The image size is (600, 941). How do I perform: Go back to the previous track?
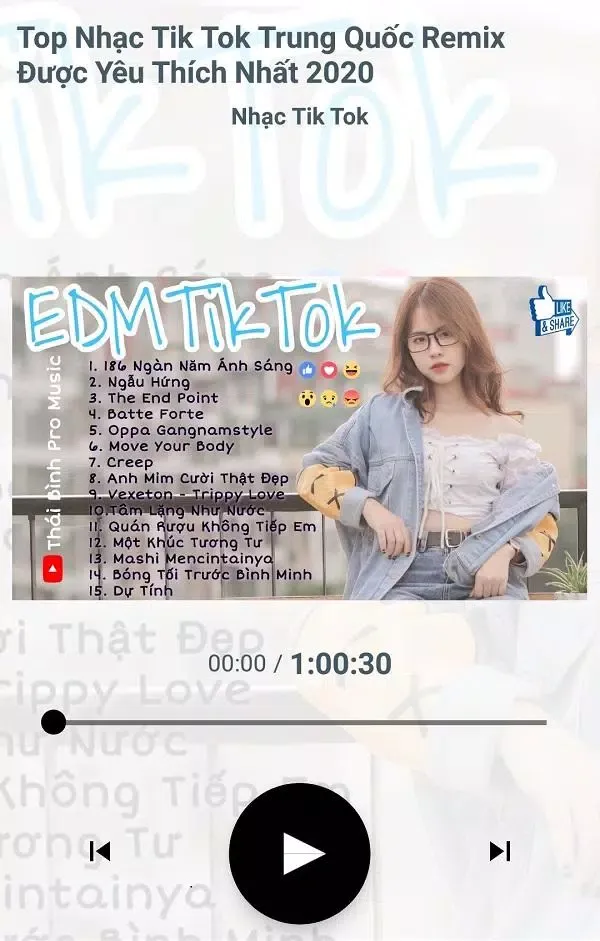(x=99, y=851)
